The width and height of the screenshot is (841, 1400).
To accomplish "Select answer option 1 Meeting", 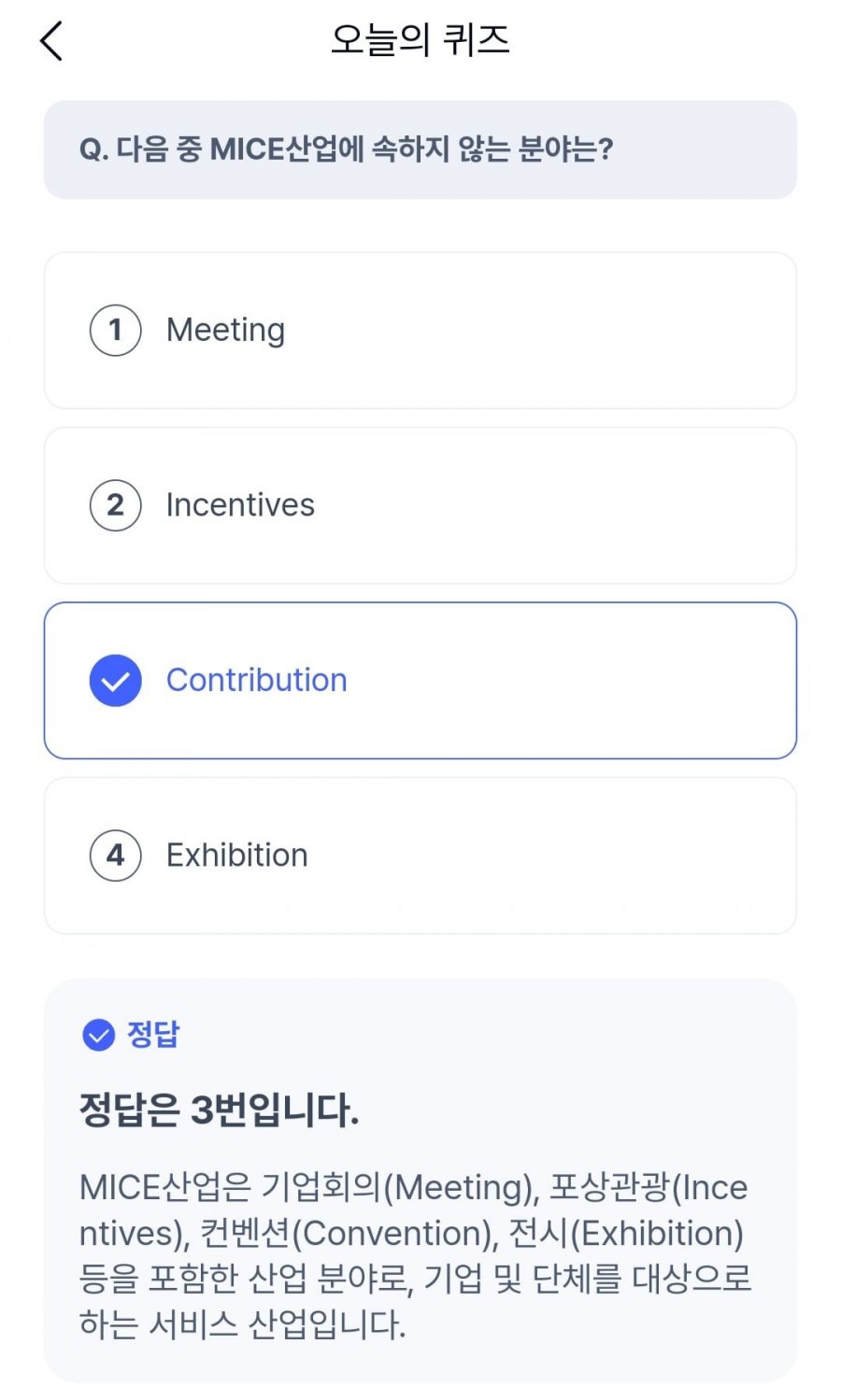I will 420,330.
